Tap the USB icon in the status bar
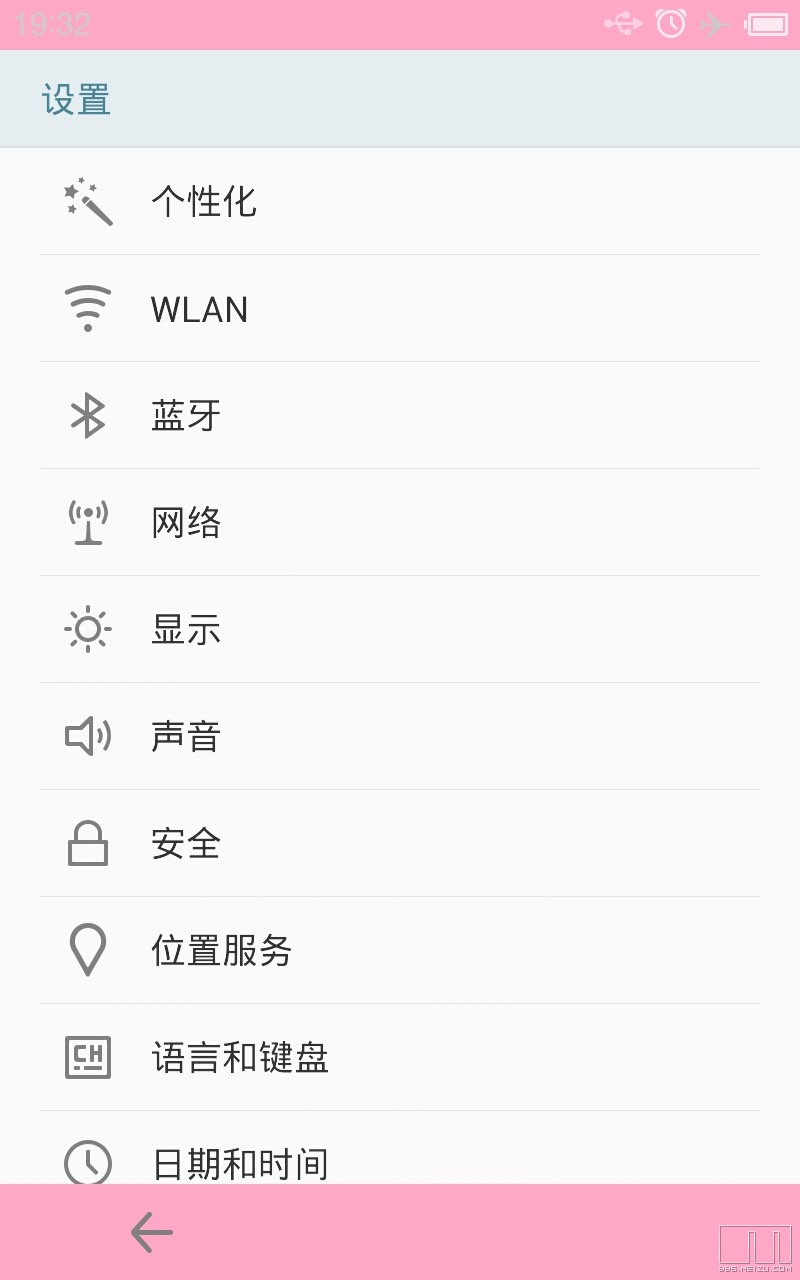The width and height of the screenshot is (800, 1280). [622, 23]
